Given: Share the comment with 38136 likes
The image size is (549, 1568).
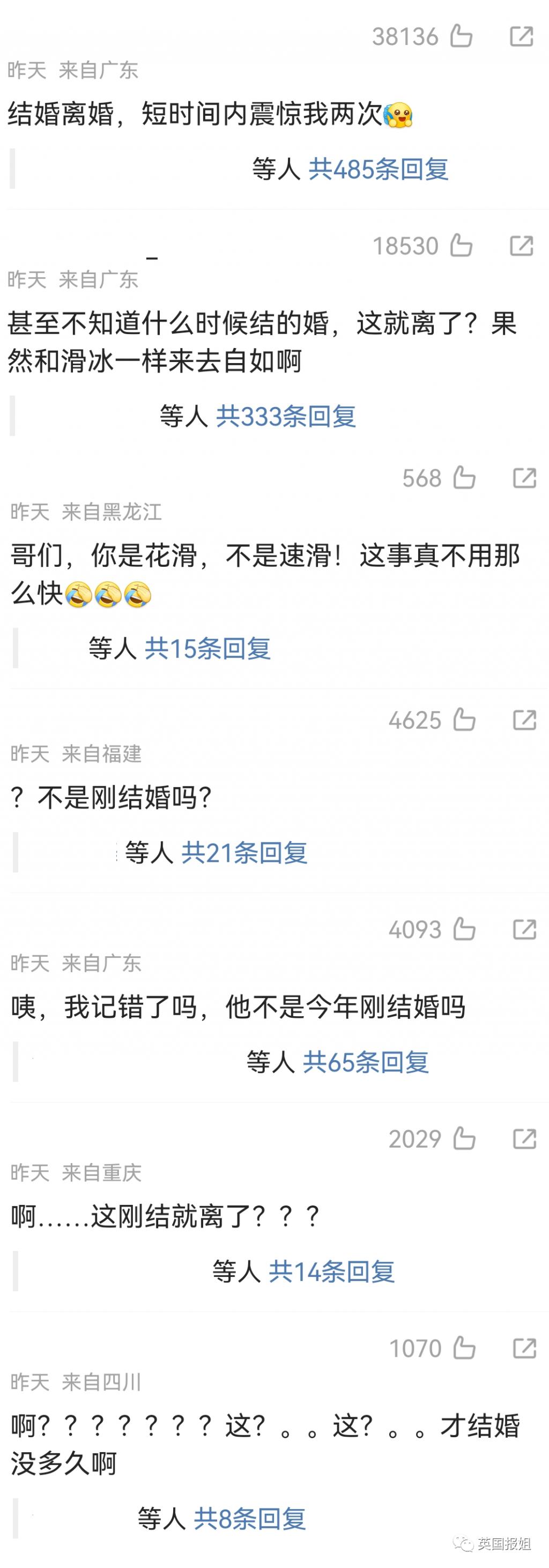Looking at the screenshot, I should [x=522, y=36].
